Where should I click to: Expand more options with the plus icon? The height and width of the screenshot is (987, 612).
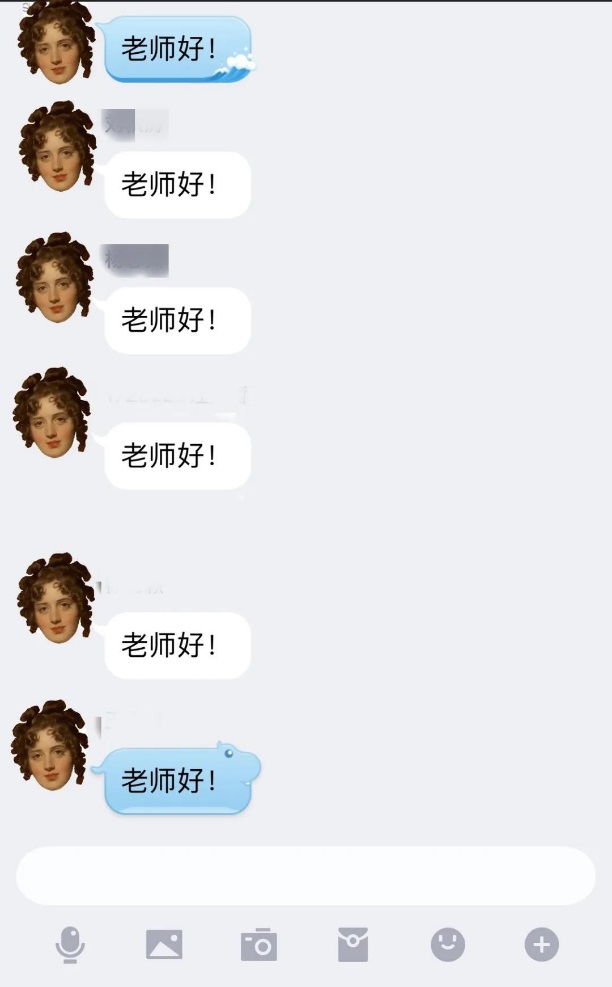tap(542, 944)
